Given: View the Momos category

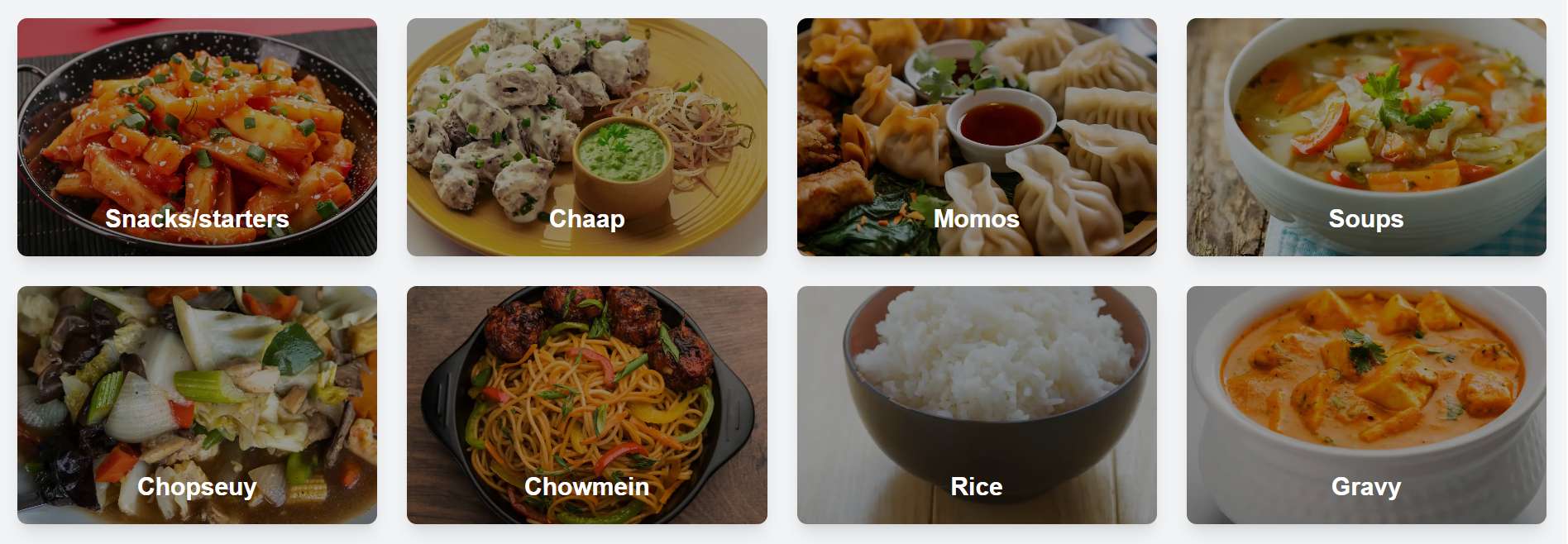Looking at the screenshot, I should [x=976, y=137].
